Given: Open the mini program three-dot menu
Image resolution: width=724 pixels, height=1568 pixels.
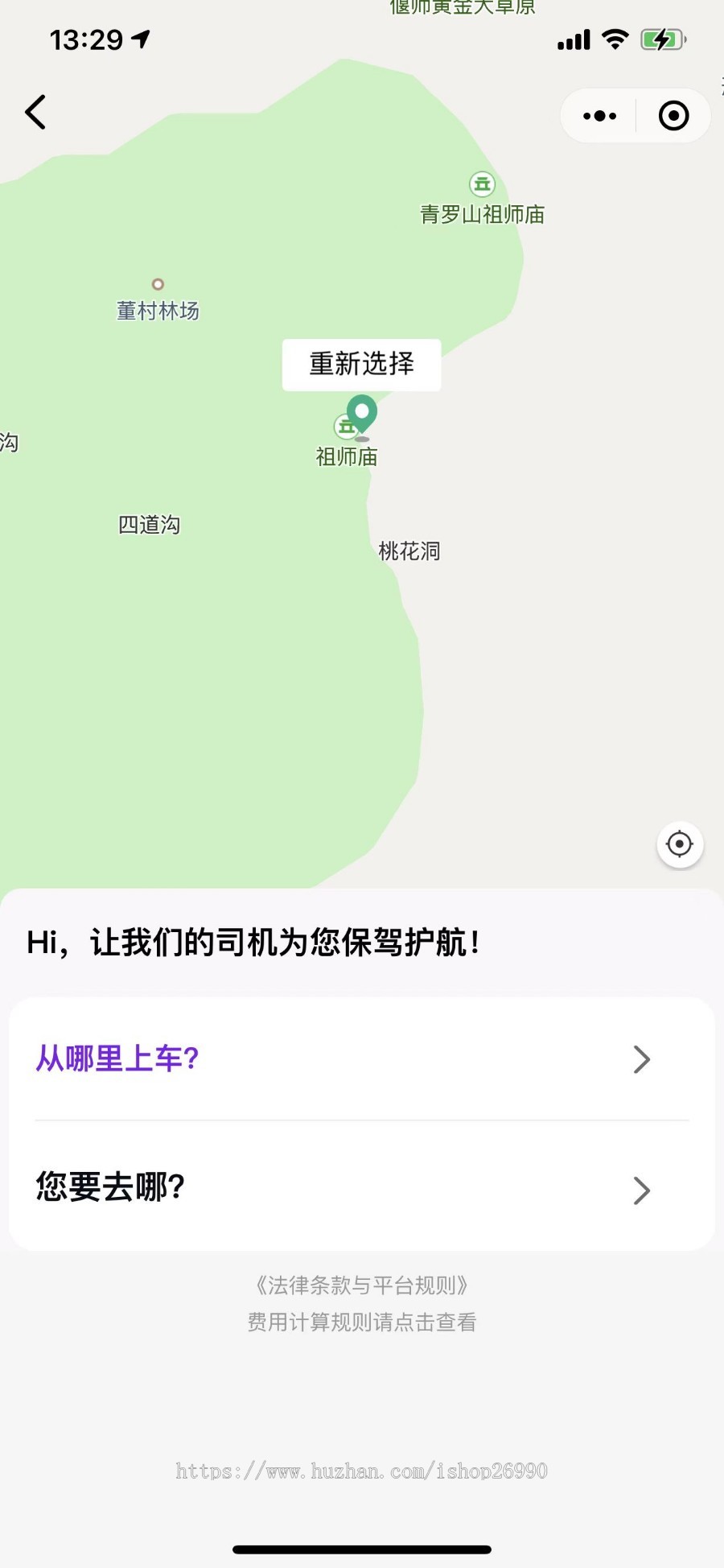Looking at the screenshot, I should point(599,116).
